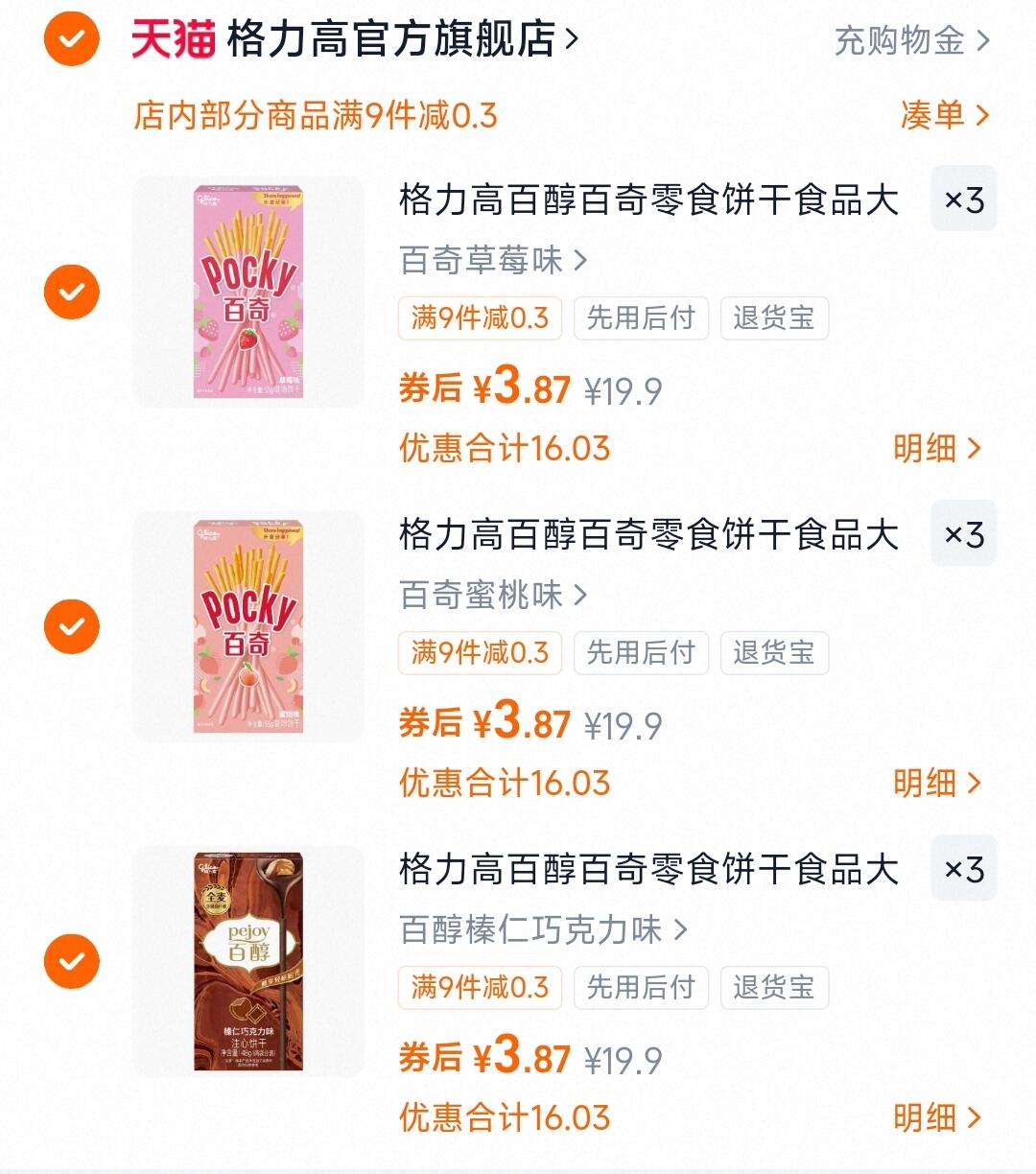Open the peach Pocky product image
The width and height of the screenshot is (1036, 1174).
pyautogui.click(x=248, y=626)
